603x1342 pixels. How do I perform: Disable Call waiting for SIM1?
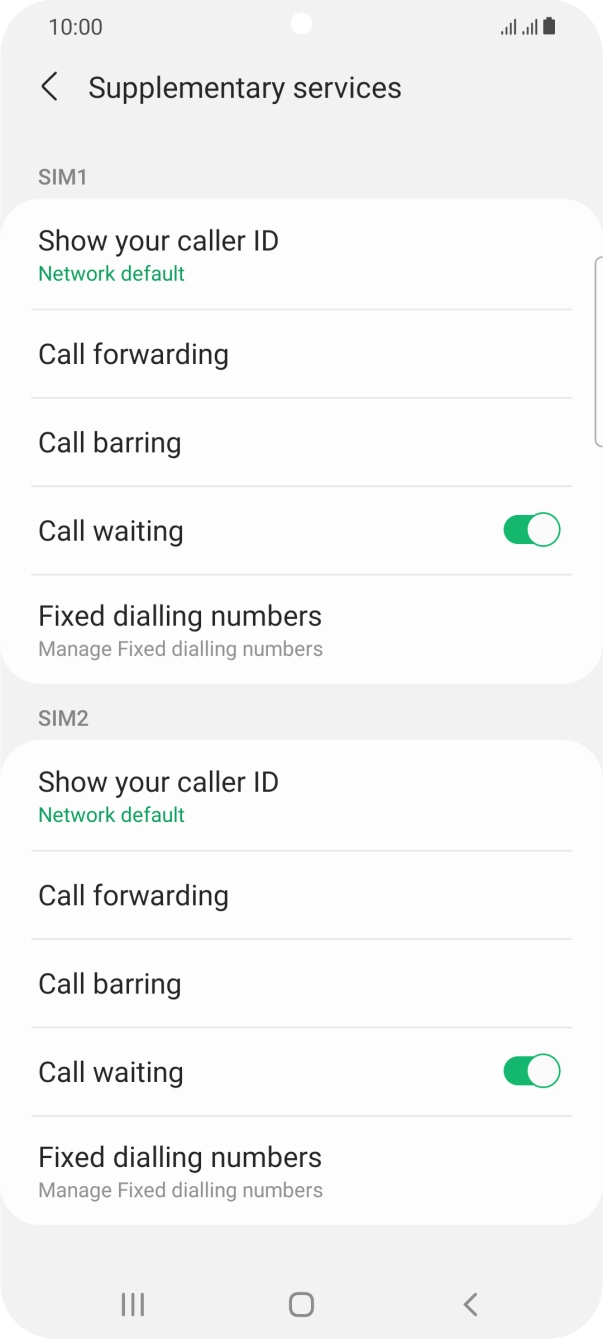tap(531, 530)
